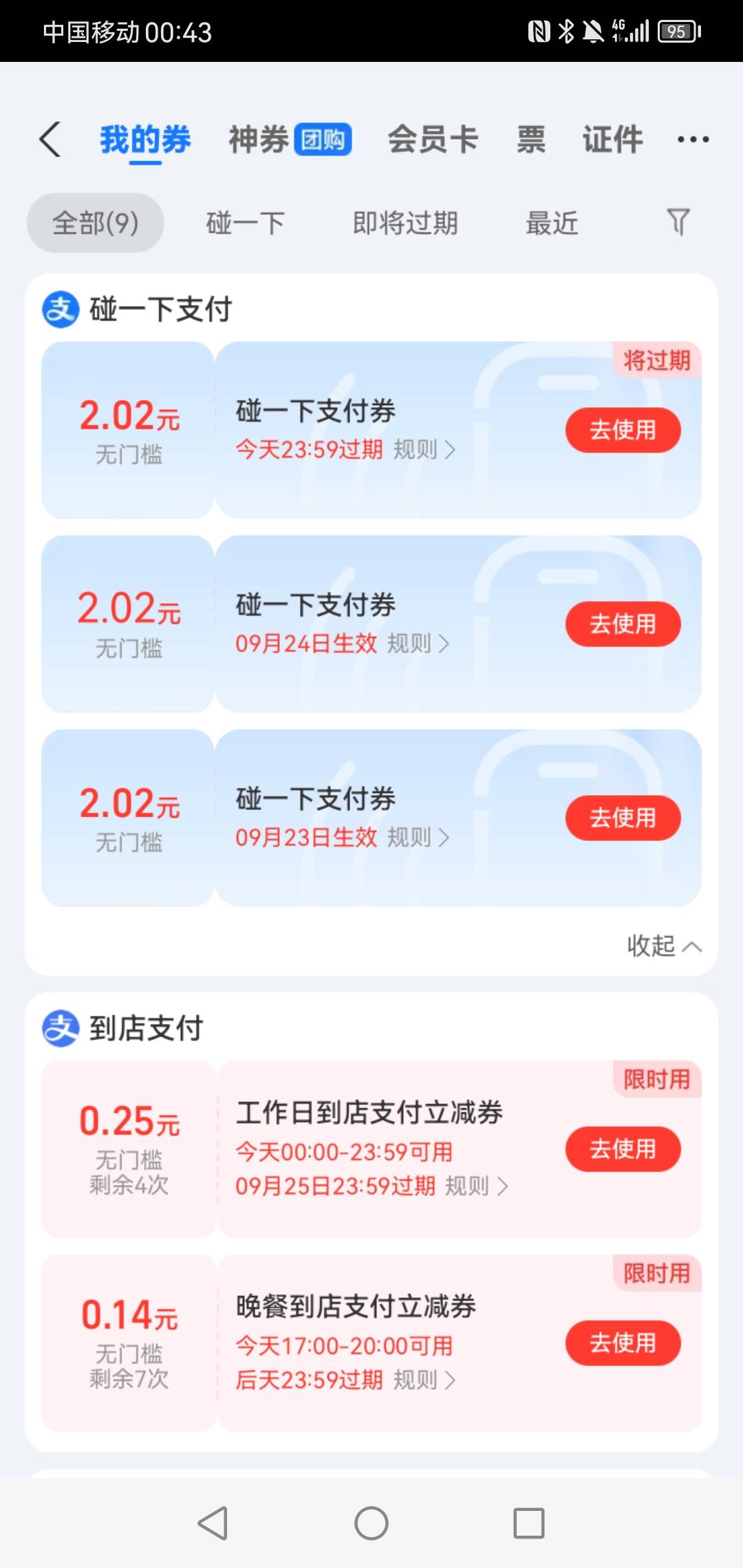
Task: Open the 证件 tab
Action: pyautogui.click(x=613, y=140)
